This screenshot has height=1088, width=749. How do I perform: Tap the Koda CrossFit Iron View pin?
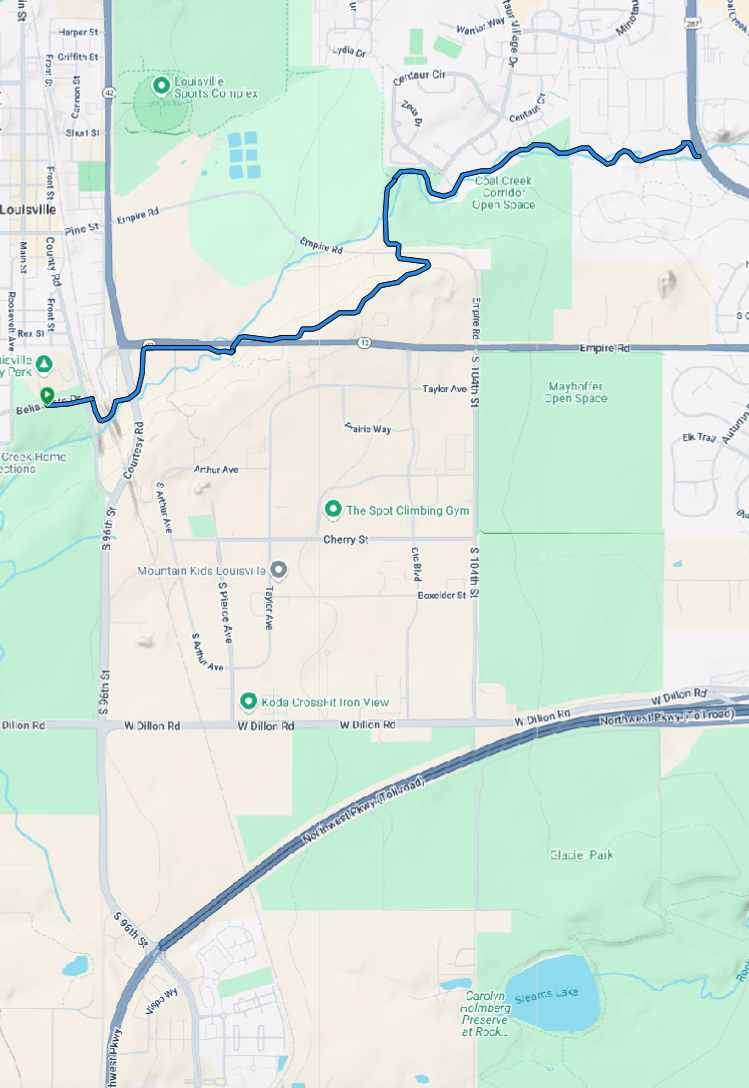249,702
